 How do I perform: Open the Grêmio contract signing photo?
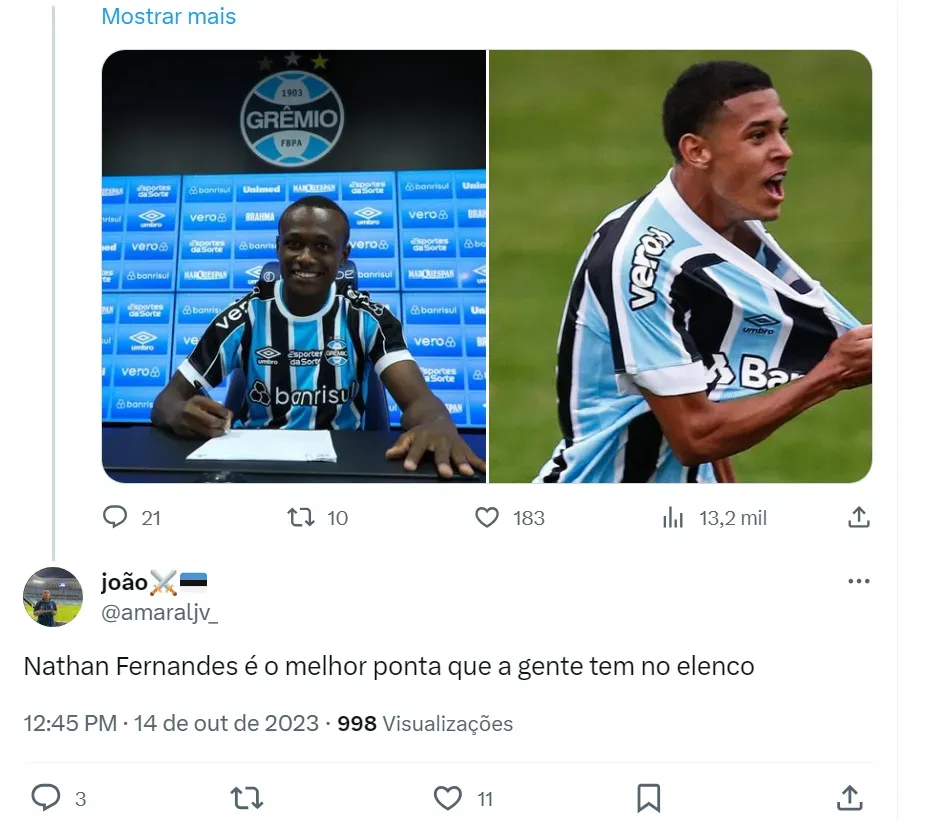(x=294, y=266)
